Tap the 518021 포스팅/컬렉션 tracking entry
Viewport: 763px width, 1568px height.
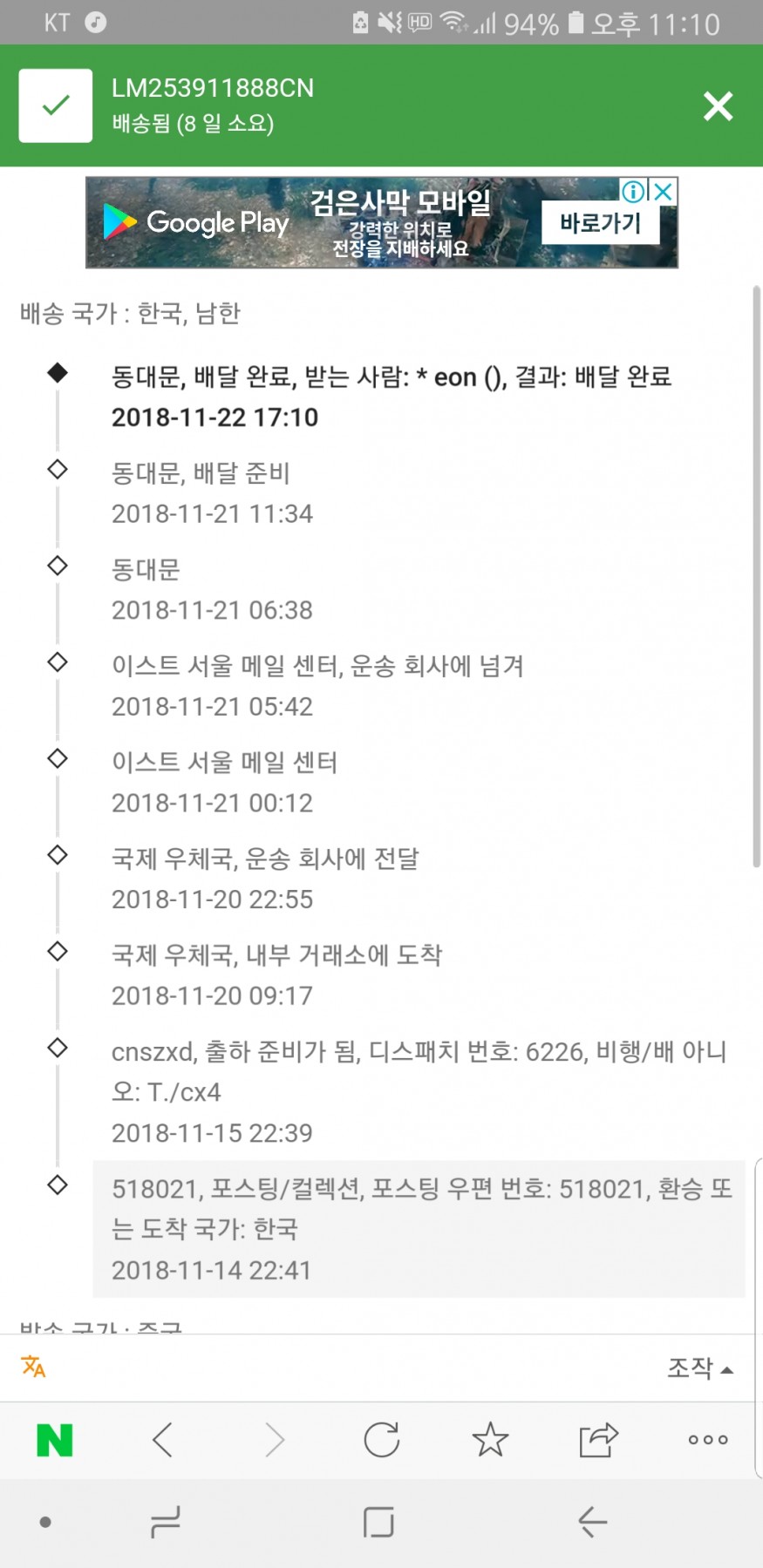419,1229
